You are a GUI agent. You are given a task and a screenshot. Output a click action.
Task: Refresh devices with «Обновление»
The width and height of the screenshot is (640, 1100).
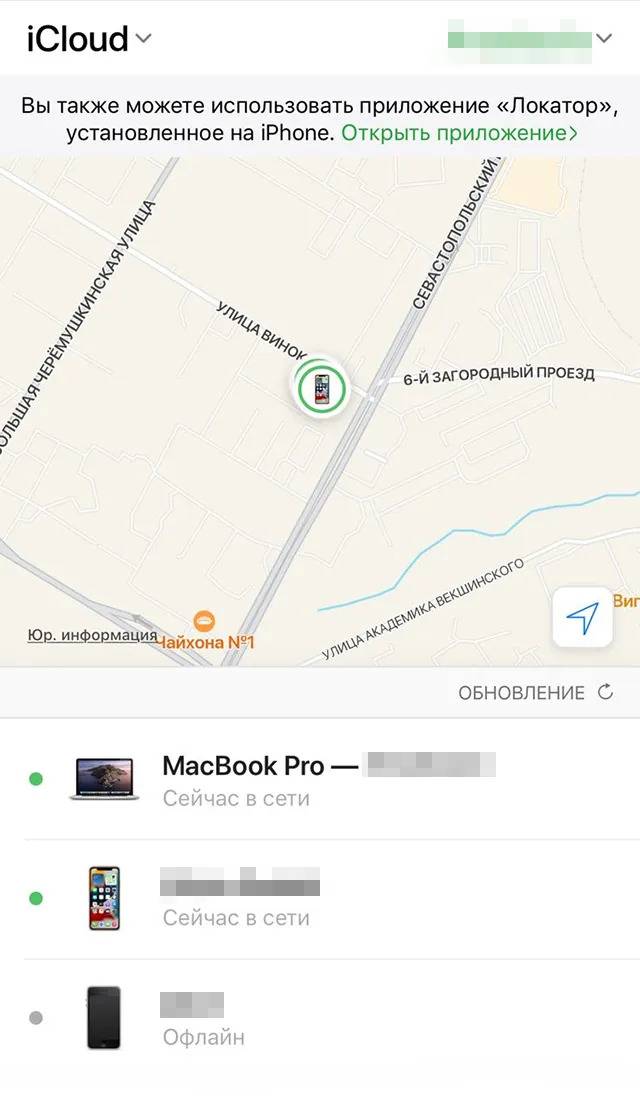coord(535,692)
